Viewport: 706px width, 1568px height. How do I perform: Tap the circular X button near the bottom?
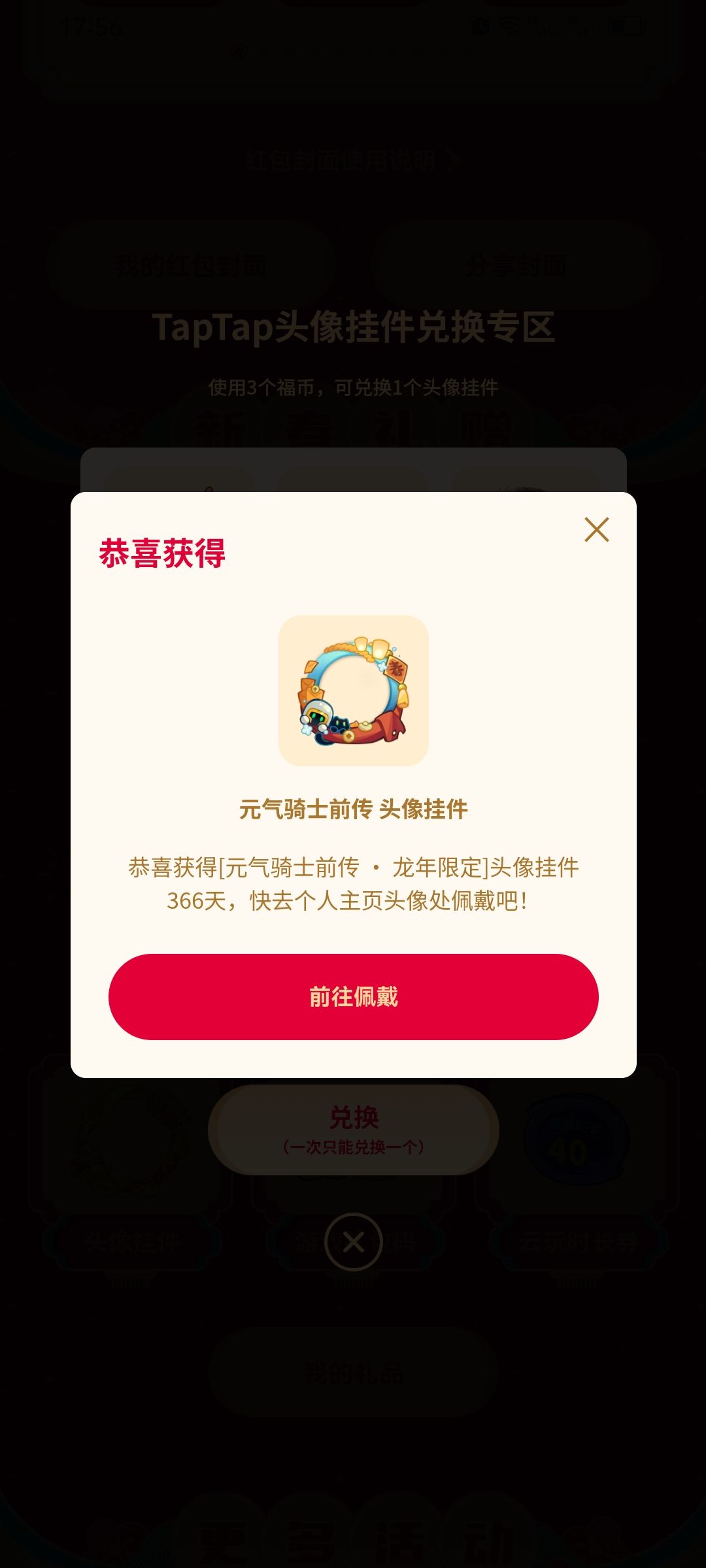click(353, 1240)
